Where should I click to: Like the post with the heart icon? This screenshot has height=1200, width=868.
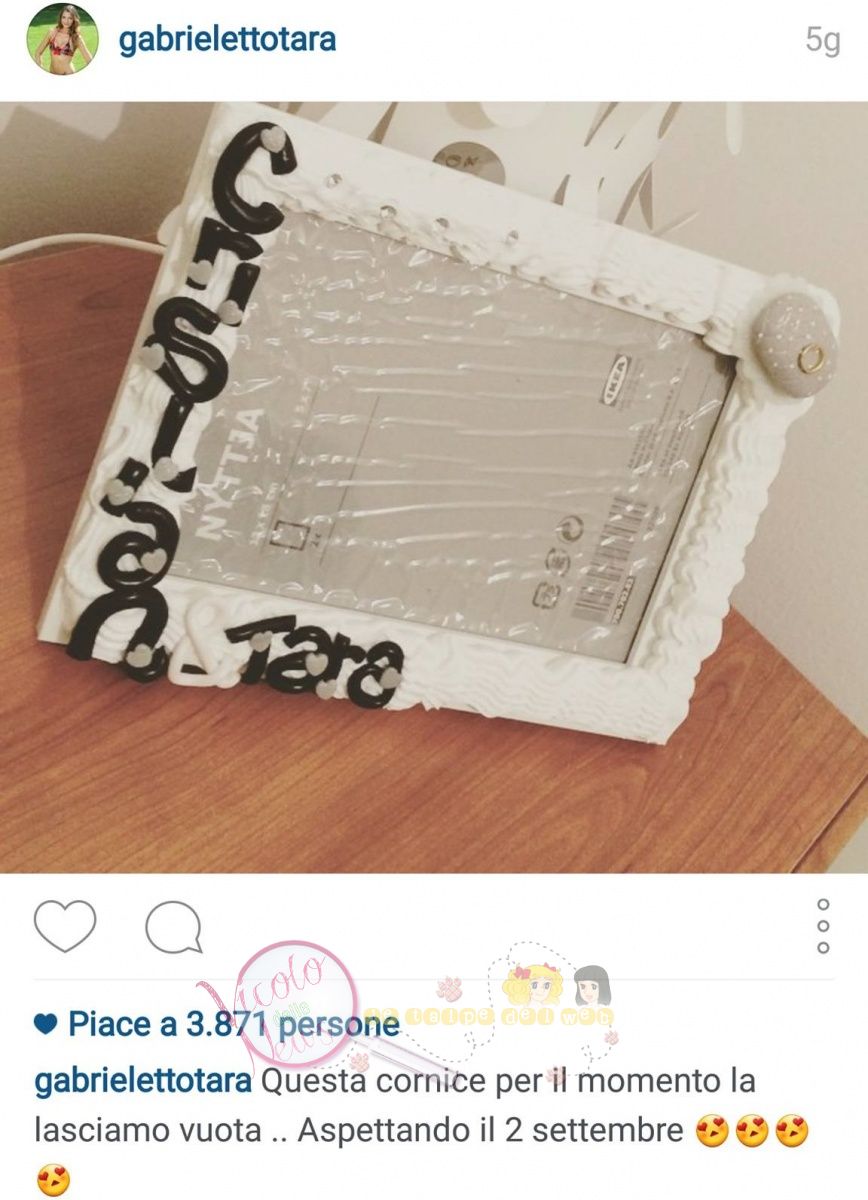coord(65,926)
